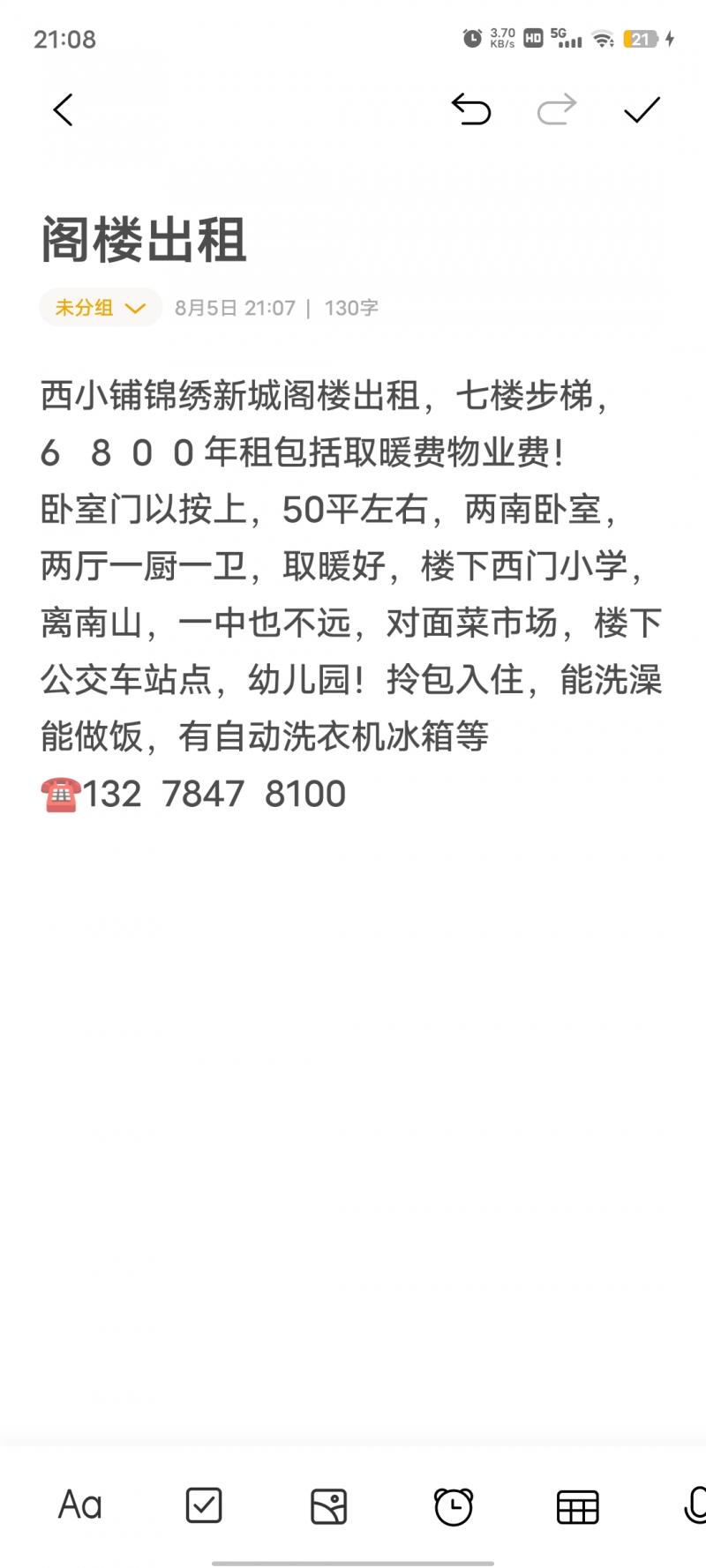
Task: Undo the last edit
Action: [471, 109]
